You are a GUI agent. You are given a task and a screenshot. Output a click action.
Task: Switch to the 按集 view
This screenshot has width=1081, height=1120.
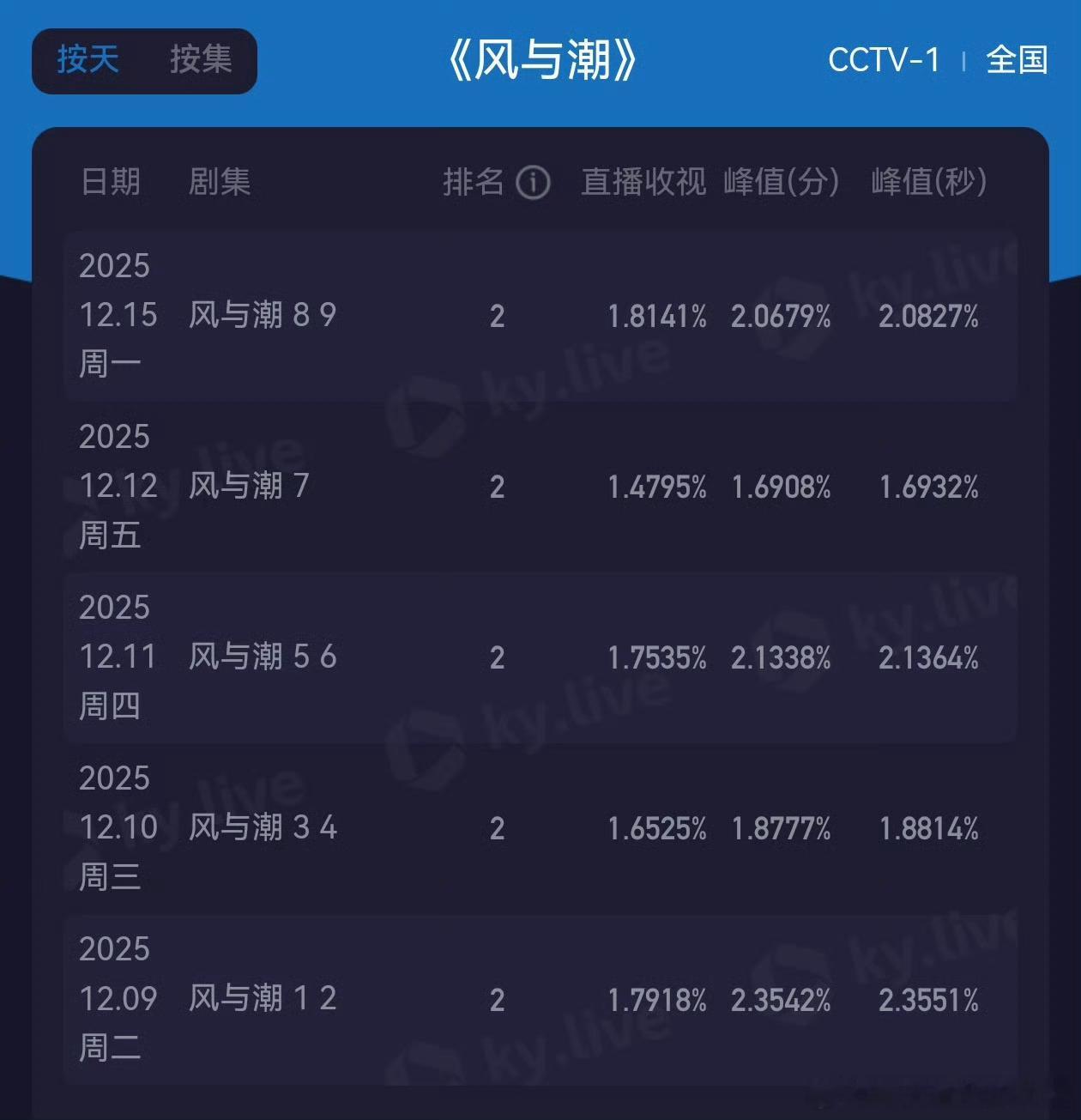click(202, 61)
